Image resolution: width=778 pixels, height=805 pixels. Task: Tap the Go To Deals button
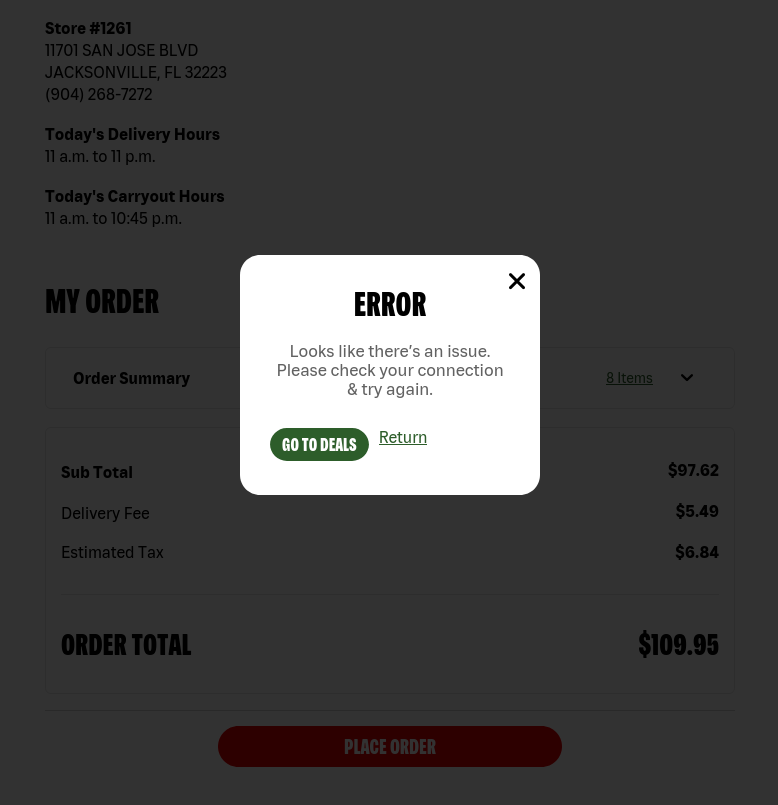[319, 444]
